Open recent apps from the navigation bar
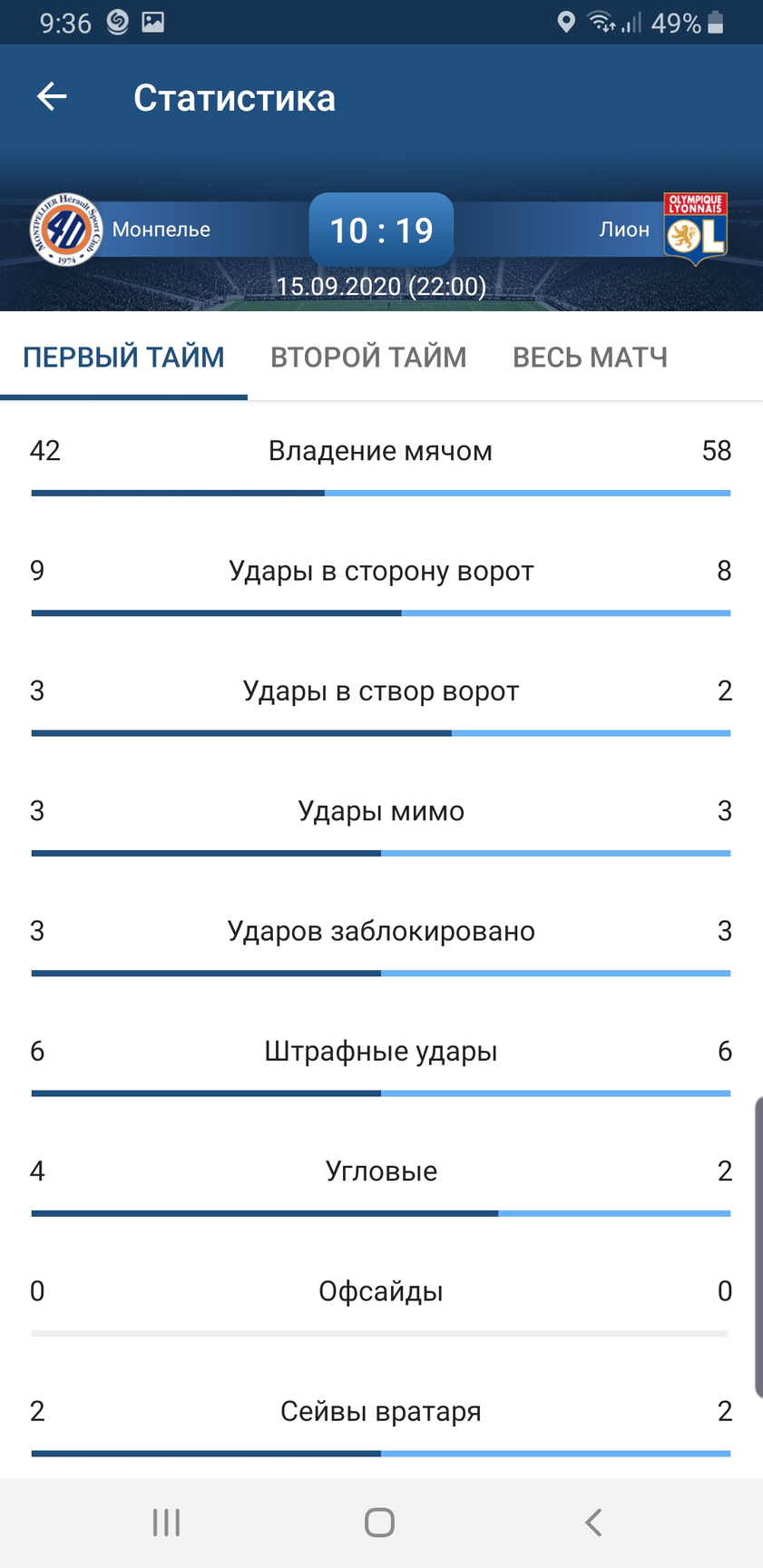Screen dimensions: 763x1568 167,1522
